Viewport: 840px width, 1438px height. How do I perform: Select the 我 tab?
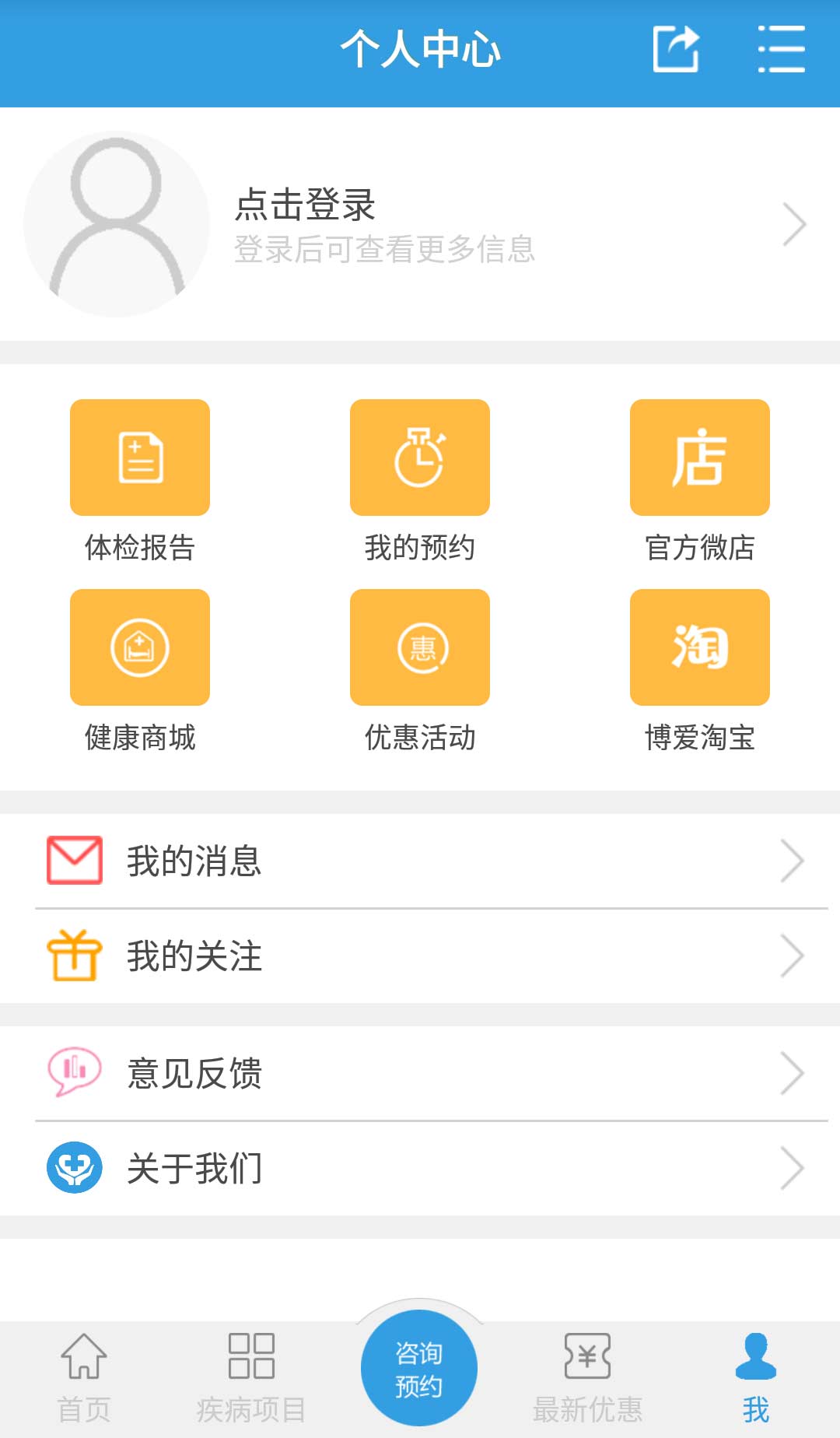click(x=755, y=1379)
